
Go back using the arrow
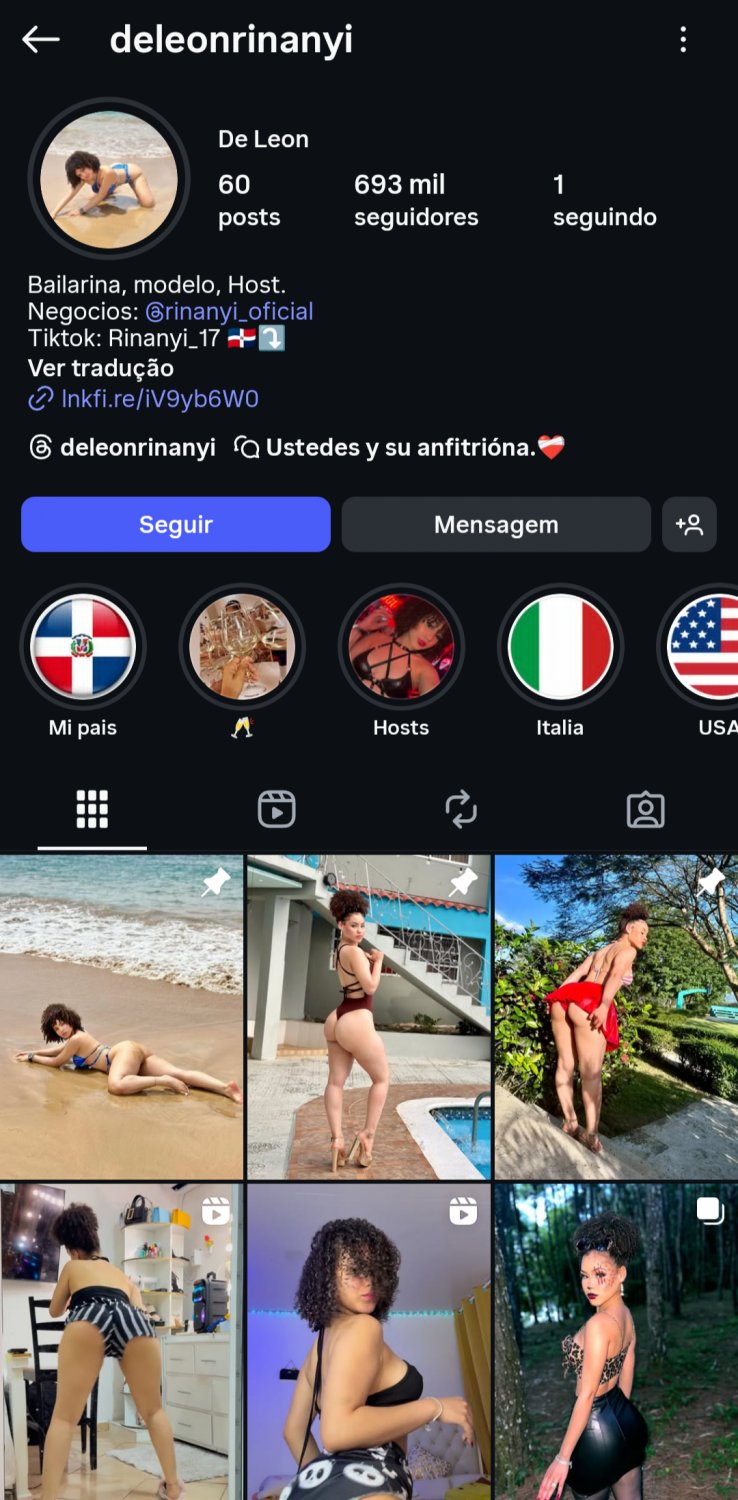pyautogui.click(x=41, y=40)
